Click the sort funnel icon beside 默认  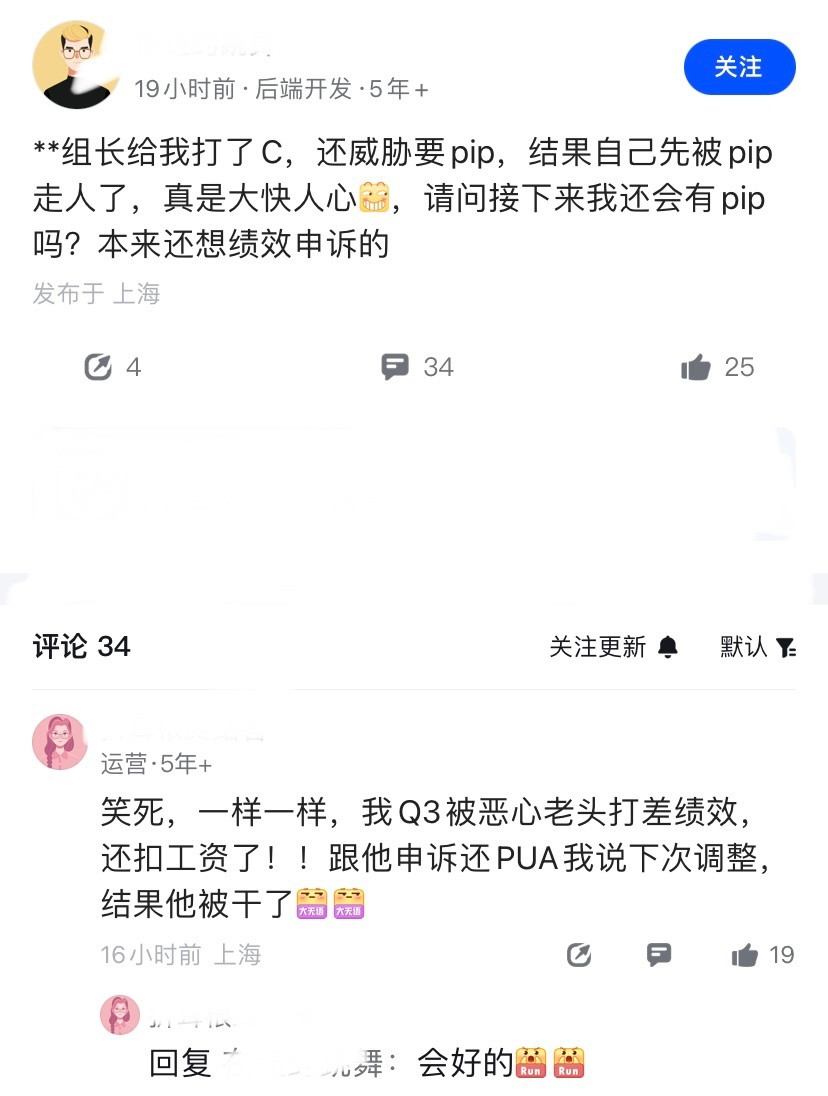tap(791, 646)
